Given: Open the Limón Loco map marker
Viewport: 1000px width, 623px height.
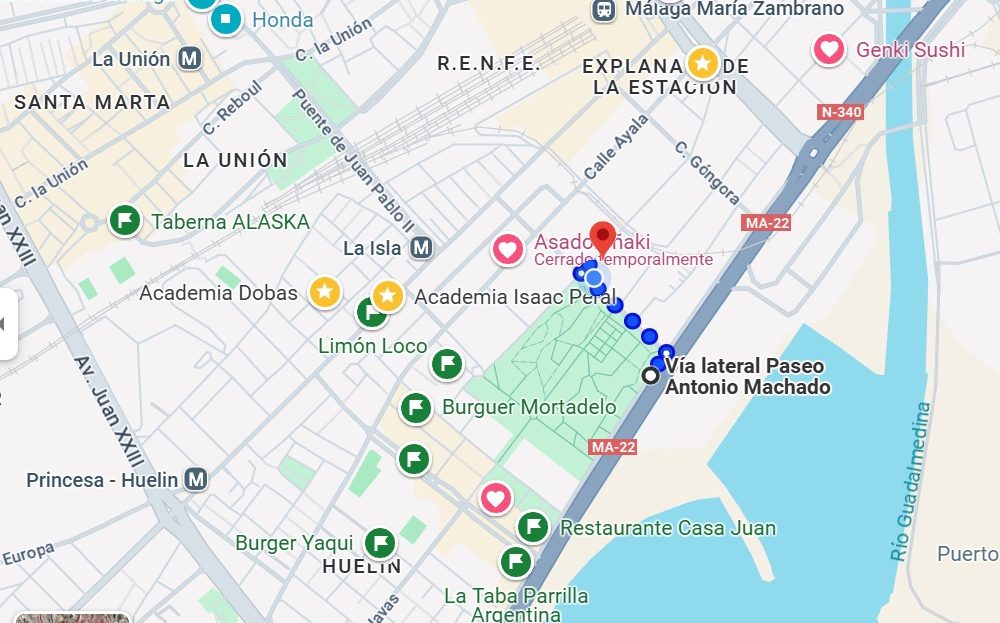Looking at the screenshot, I should click(x=371, y=313).
